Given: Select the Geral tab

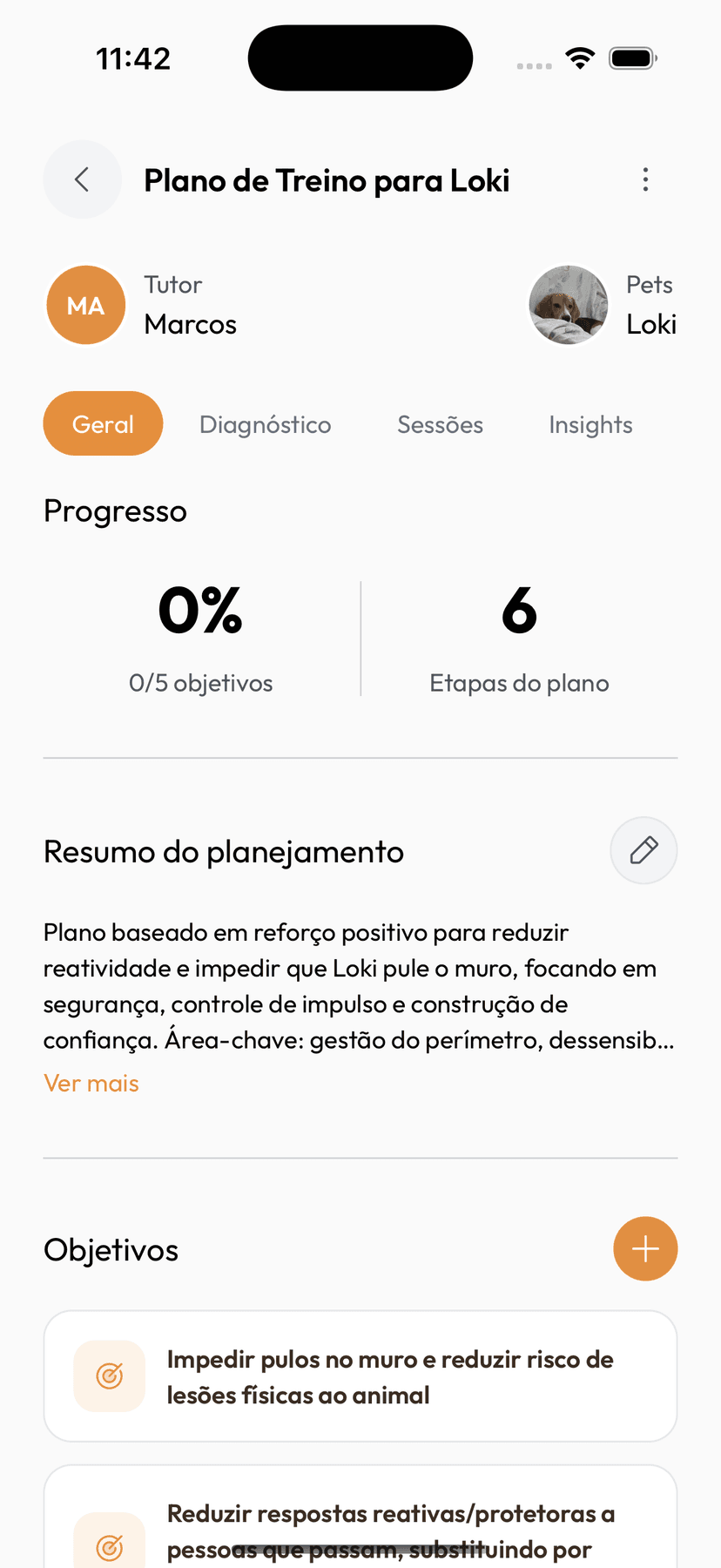Looking at the screenshot, I should click(x=103, y=423).
